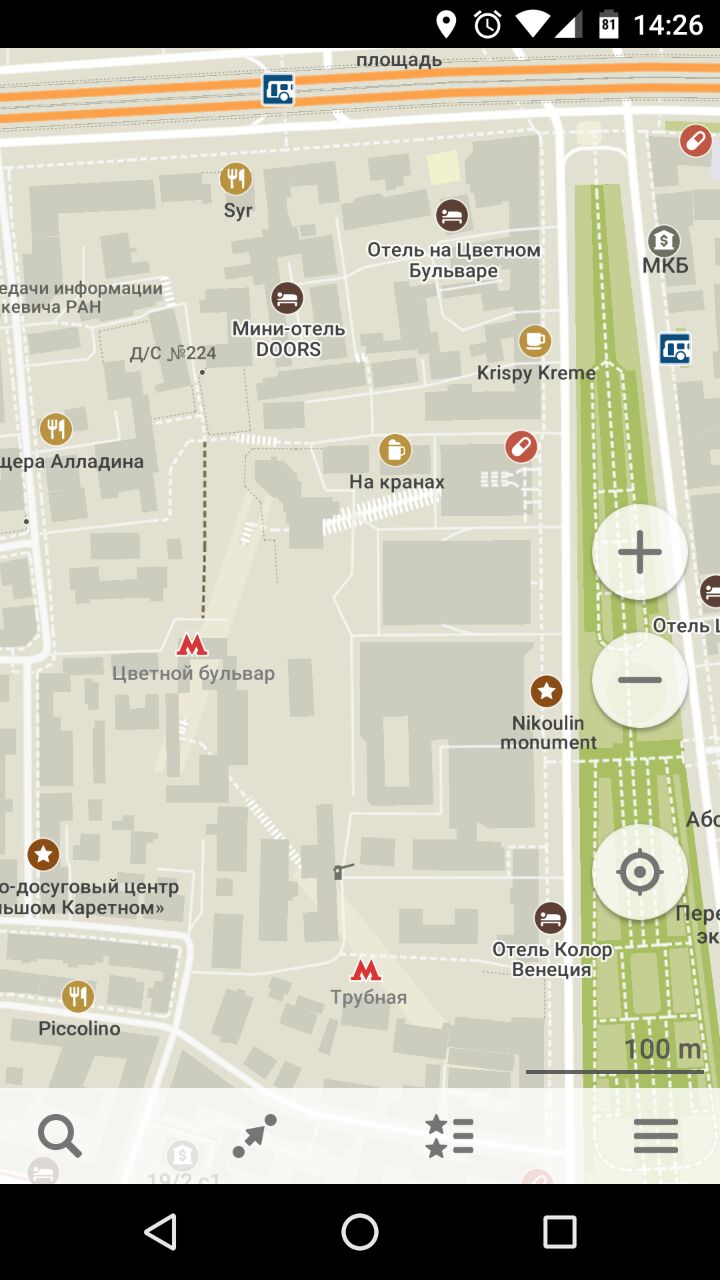Go back using the system button
Screen dimensions: 720x1280
(x=160, y=1232)
